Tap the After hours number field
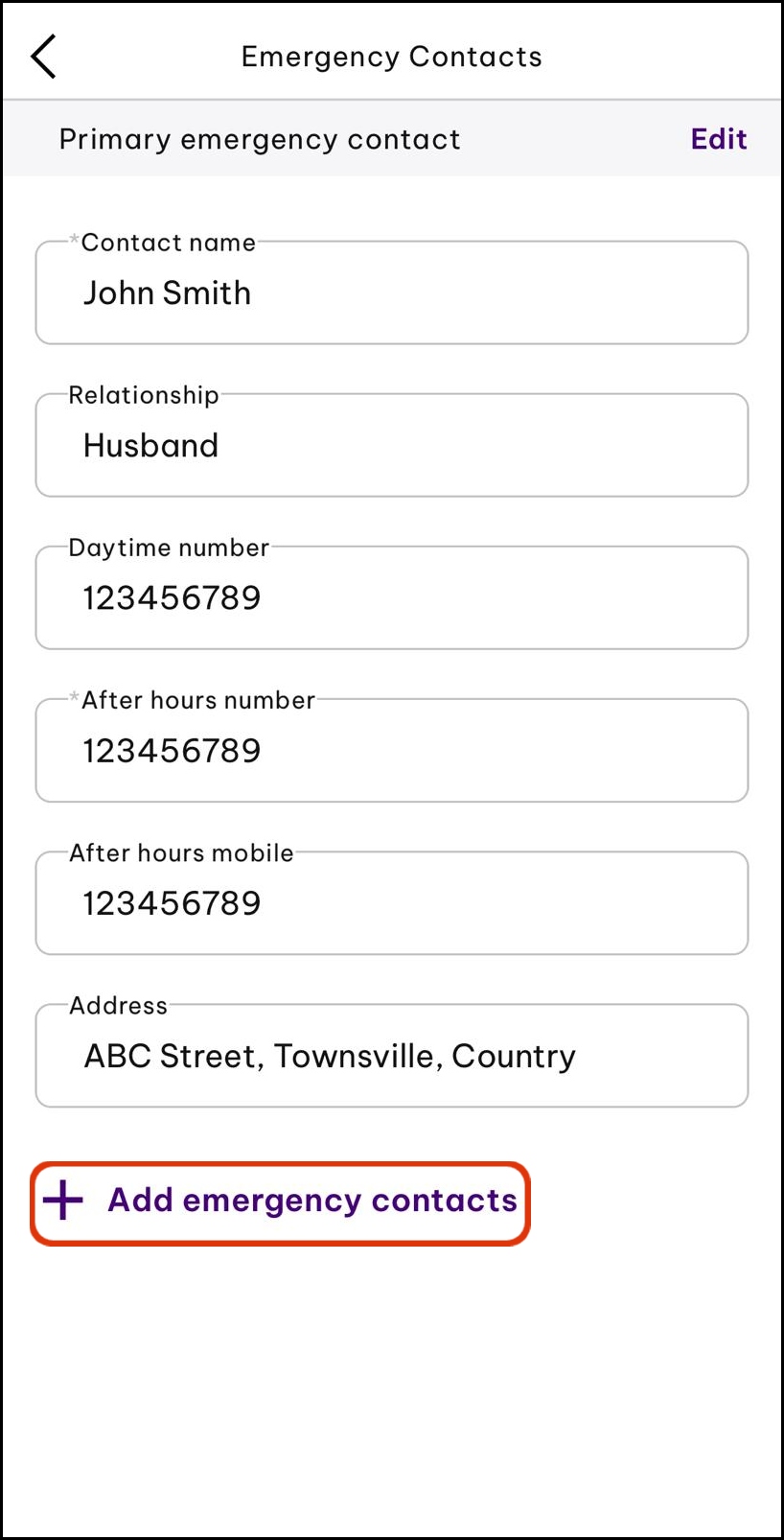784x1540 pixels. click(x=392, y=750)
